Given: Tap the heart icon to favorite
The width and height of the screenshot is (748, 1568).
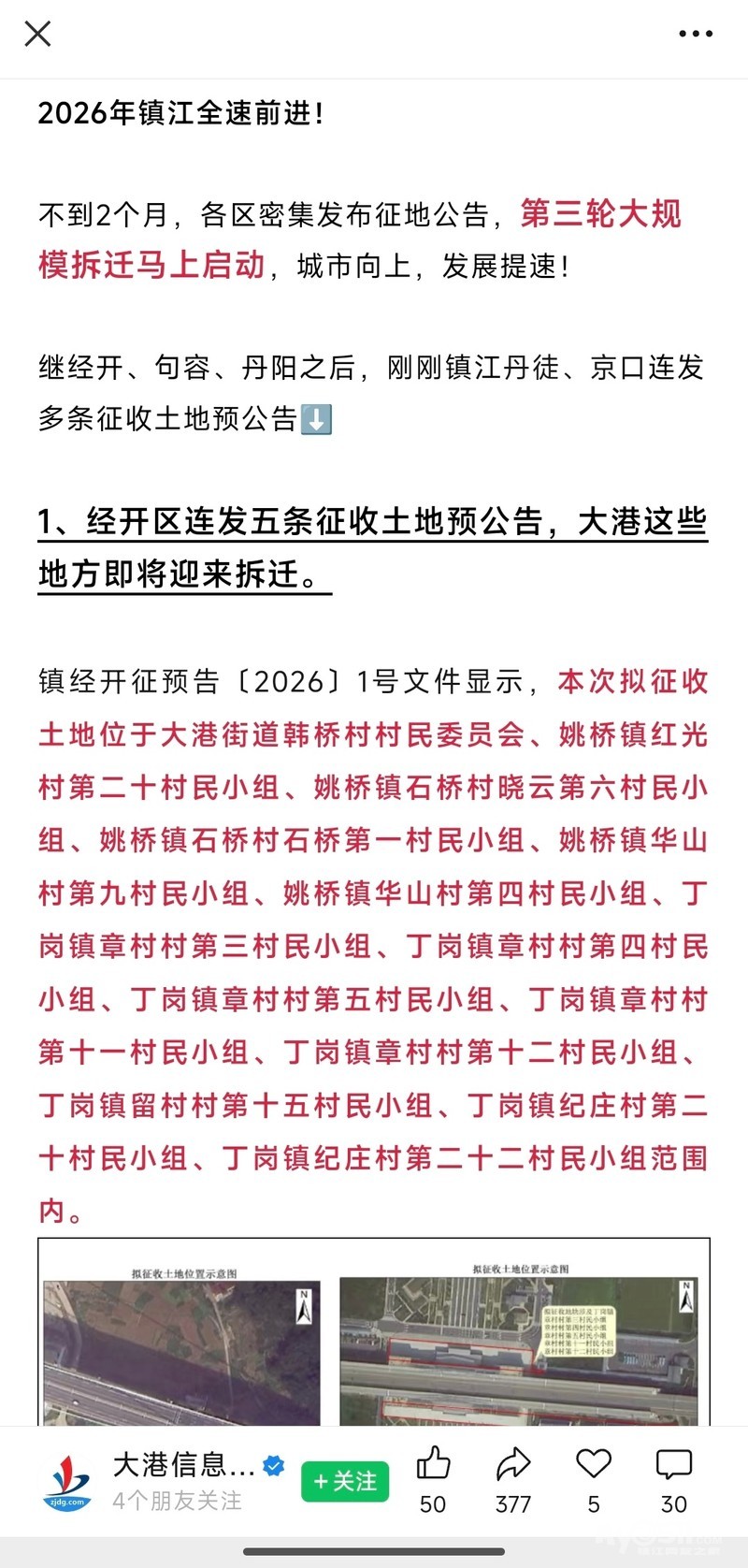Looking at the screenshot, I should 594,1480.
